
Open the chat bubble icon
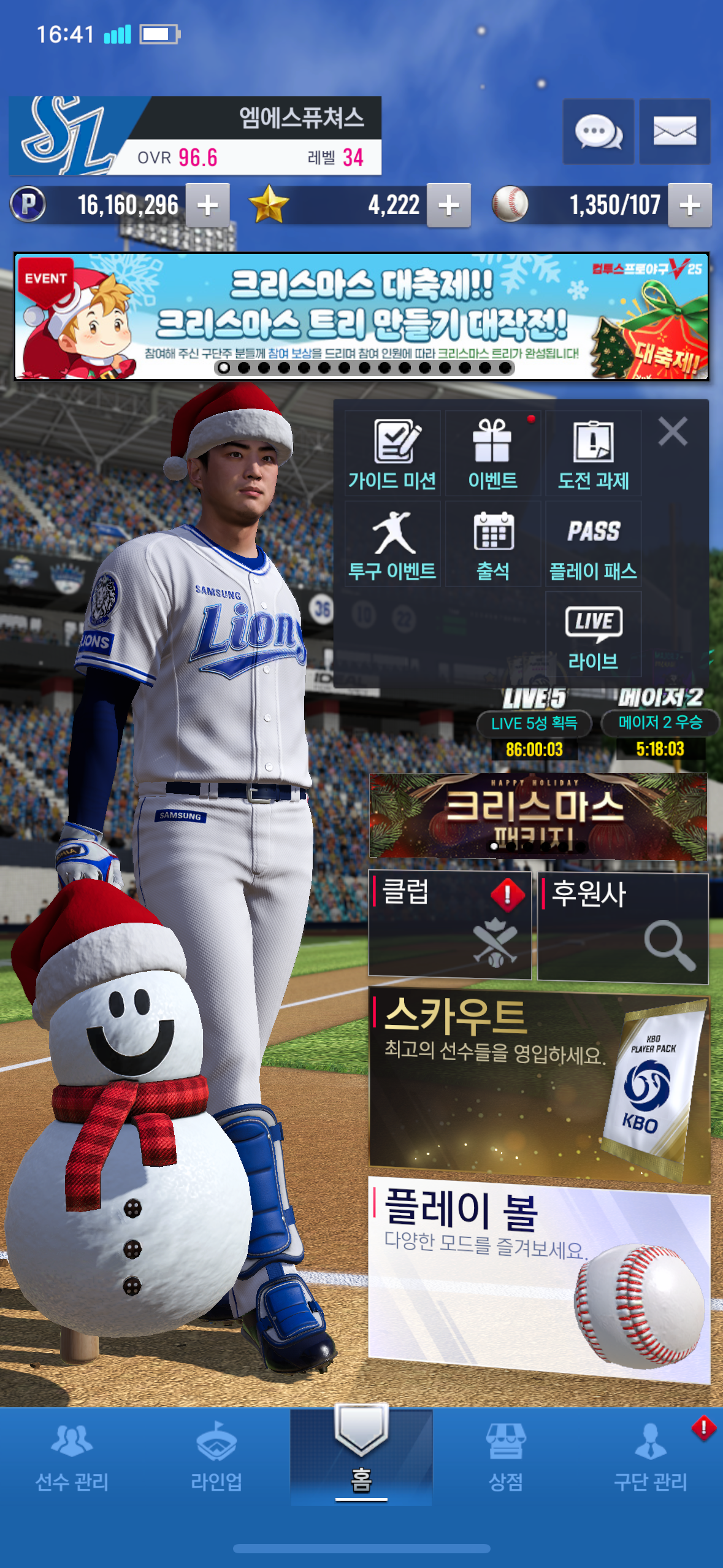tap(598, 131)
